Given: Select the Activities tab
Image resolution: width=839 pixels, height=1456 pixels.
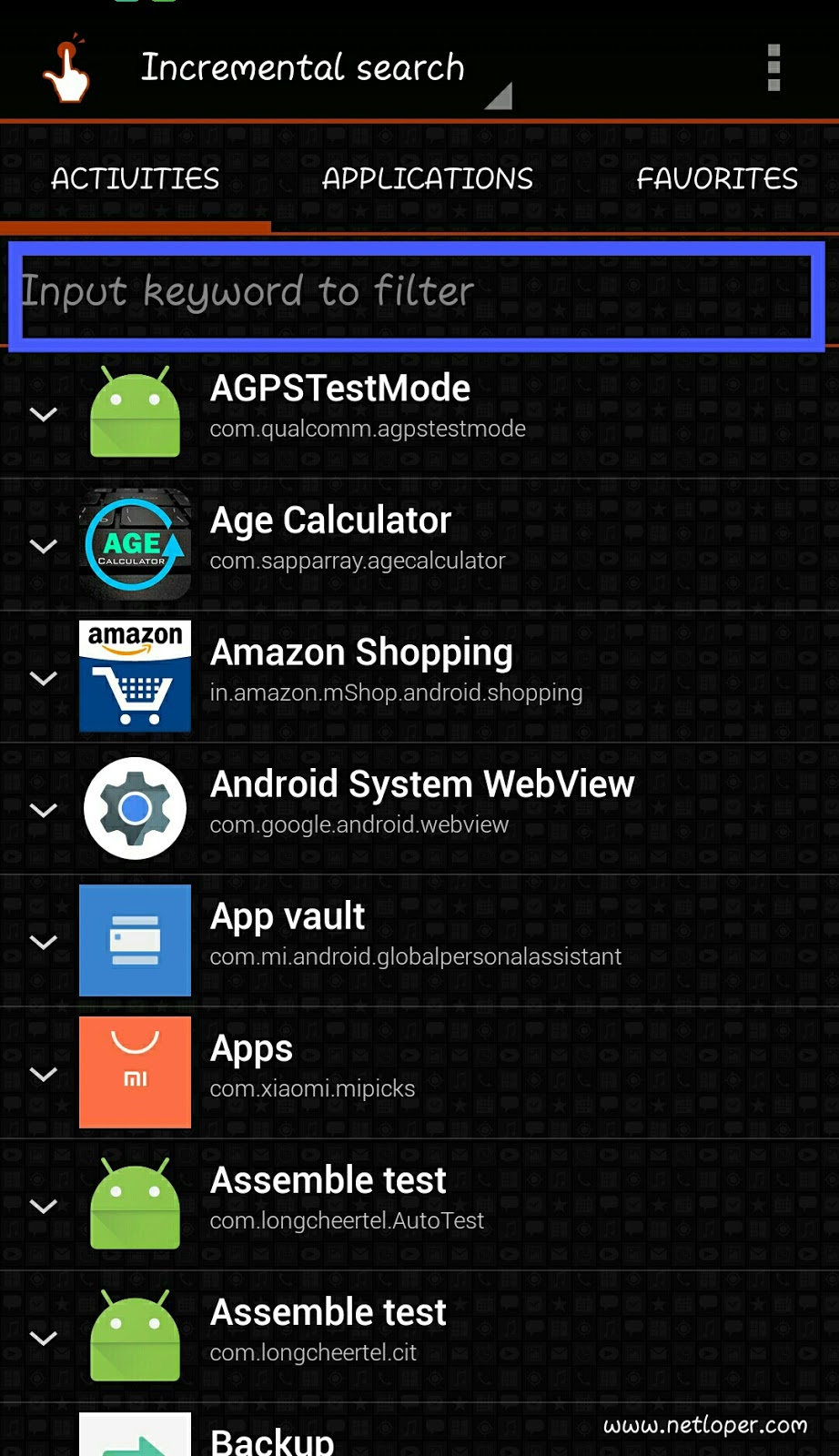Looking at the screenshot, I should 136,179.
